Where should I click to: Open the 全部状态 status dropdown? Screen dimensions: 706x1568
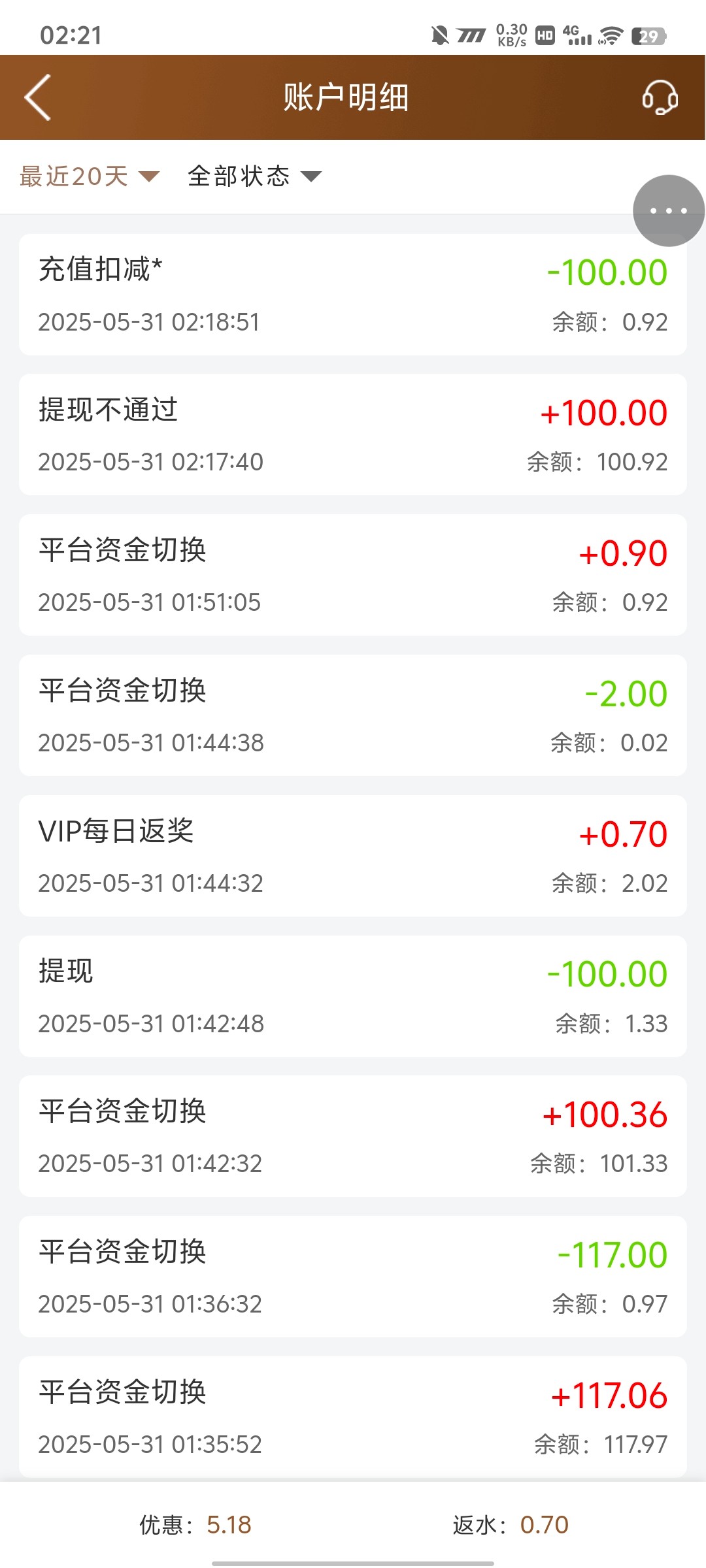pos(254,176)
